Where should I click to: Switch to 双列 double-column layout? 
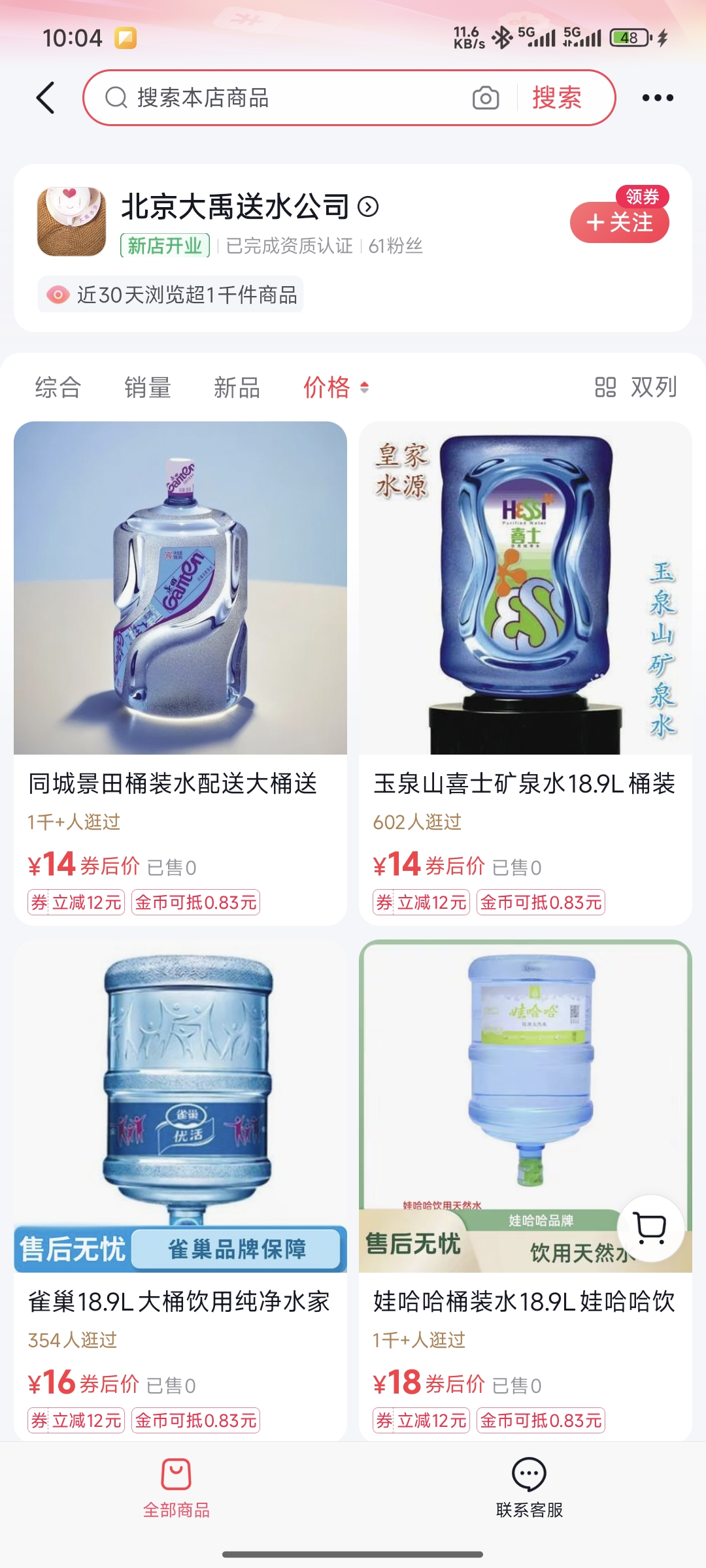pyautogui.click(x=639, y=388)
